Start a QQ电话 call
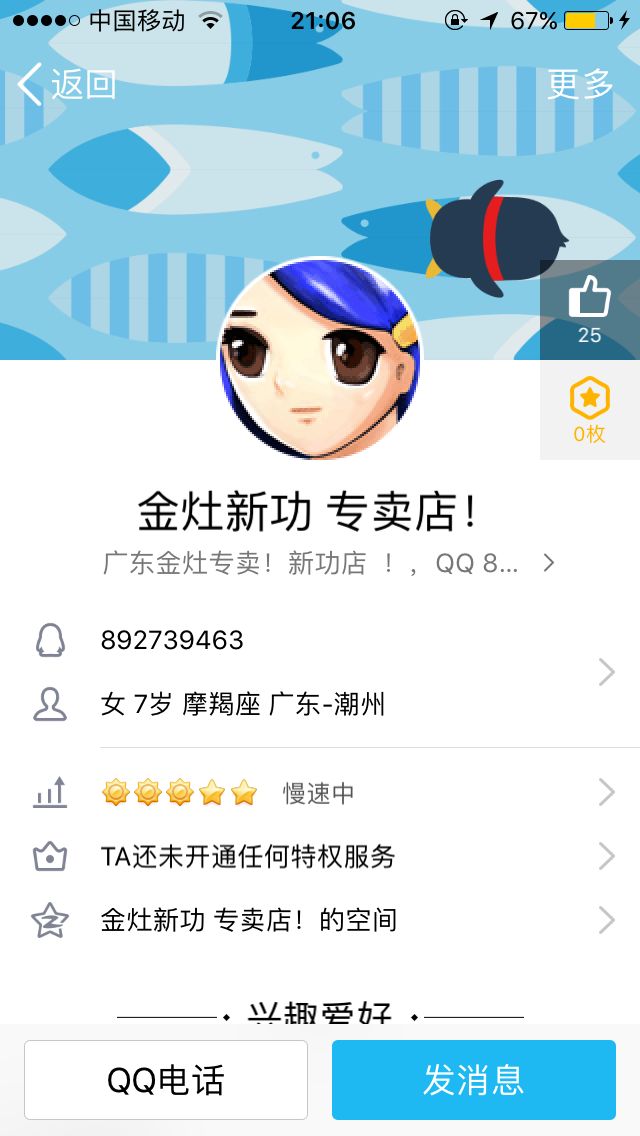 [x=166, y=1080]
